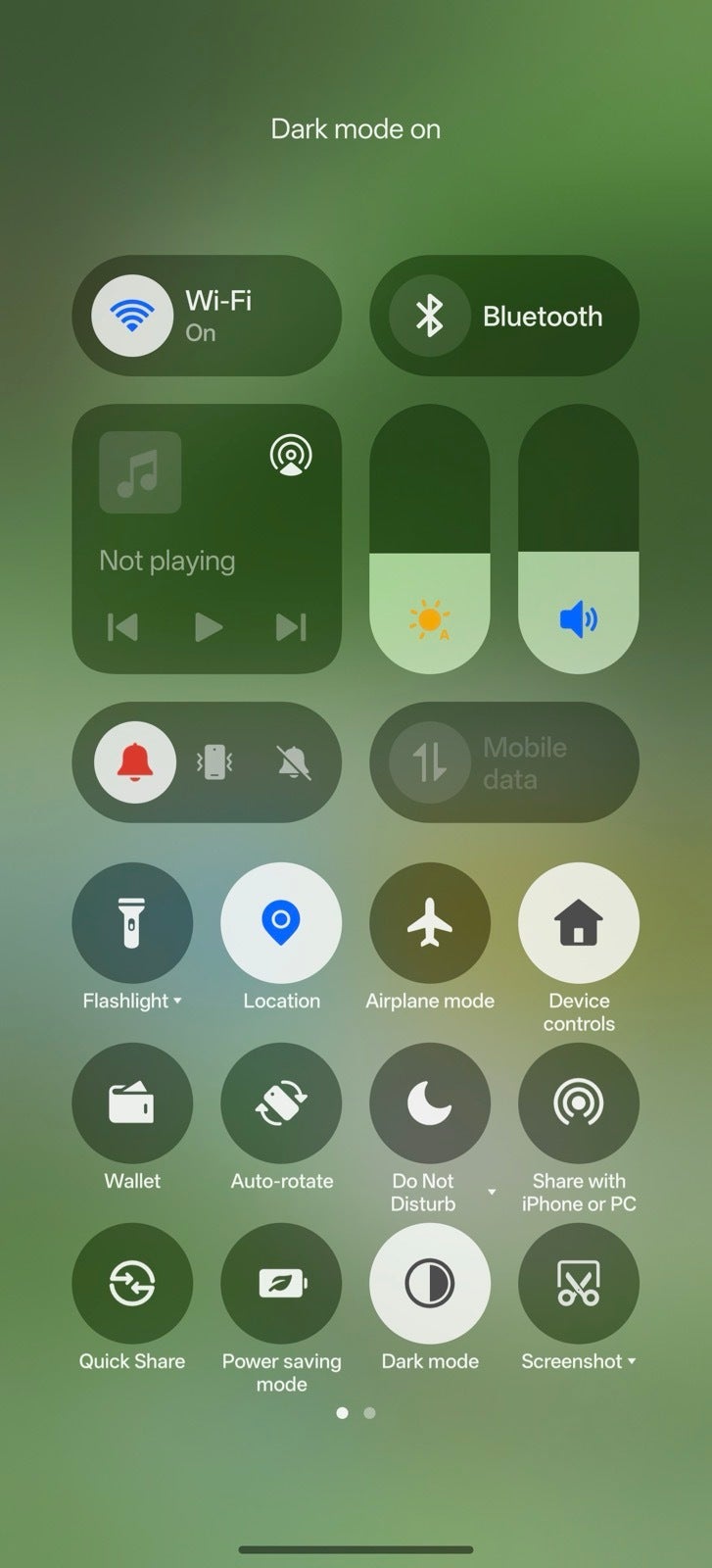
Task: Tap play in media player
Action: click(x=208, y=626)
